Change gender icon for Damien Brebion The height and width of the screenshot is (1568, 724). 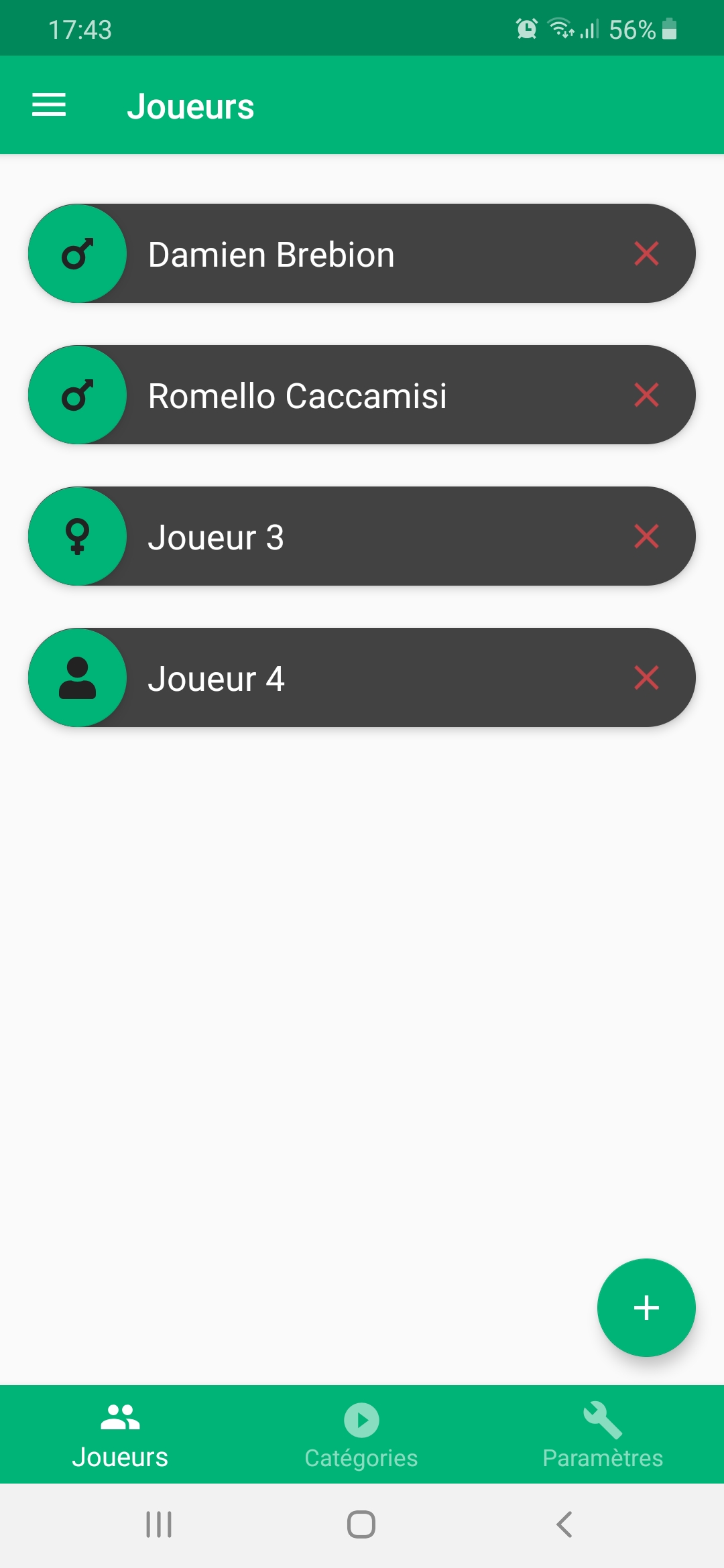(x=78, y=254)
